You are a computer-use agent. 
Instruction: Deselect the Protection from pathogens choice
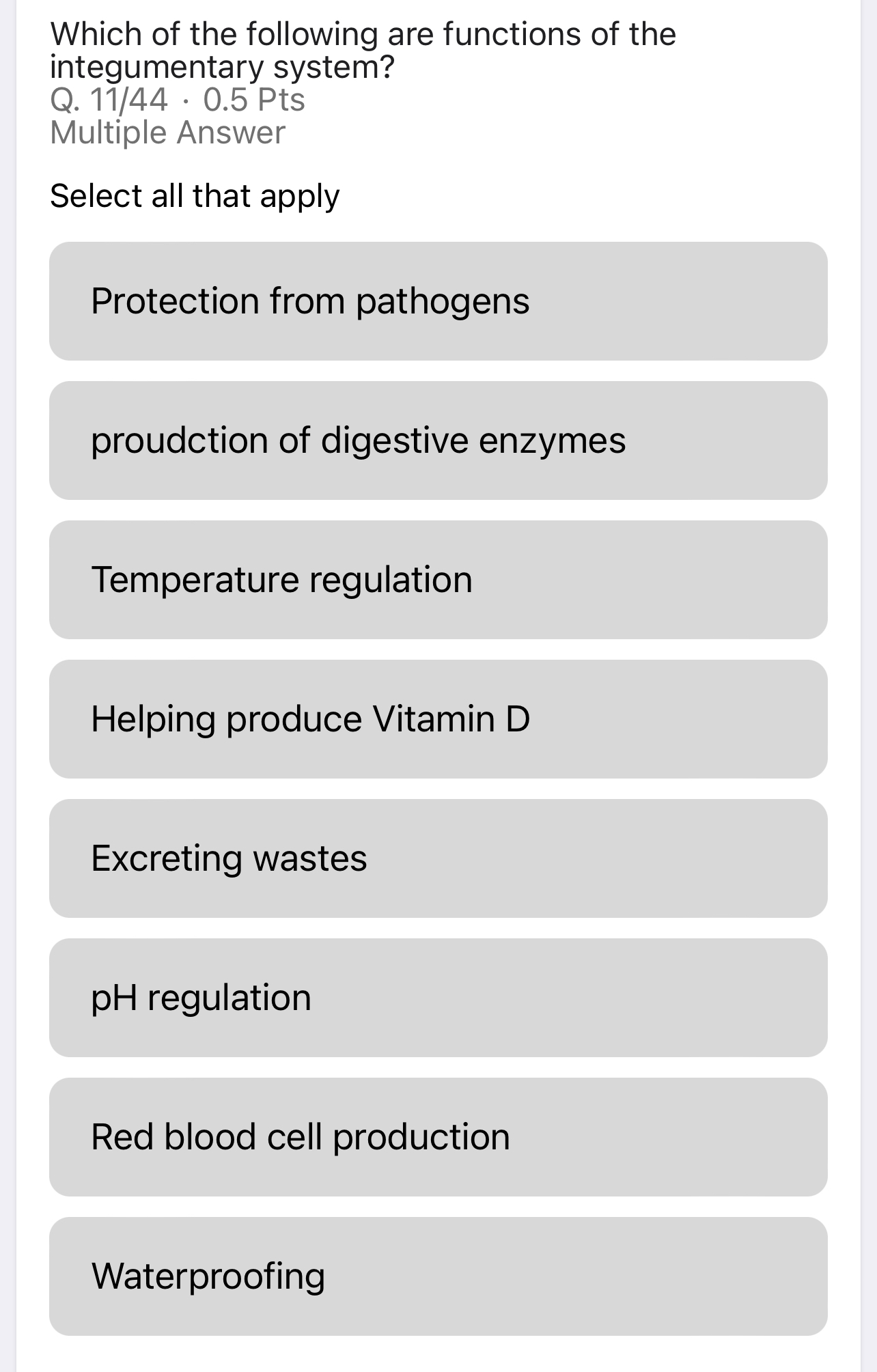(437, 300)
